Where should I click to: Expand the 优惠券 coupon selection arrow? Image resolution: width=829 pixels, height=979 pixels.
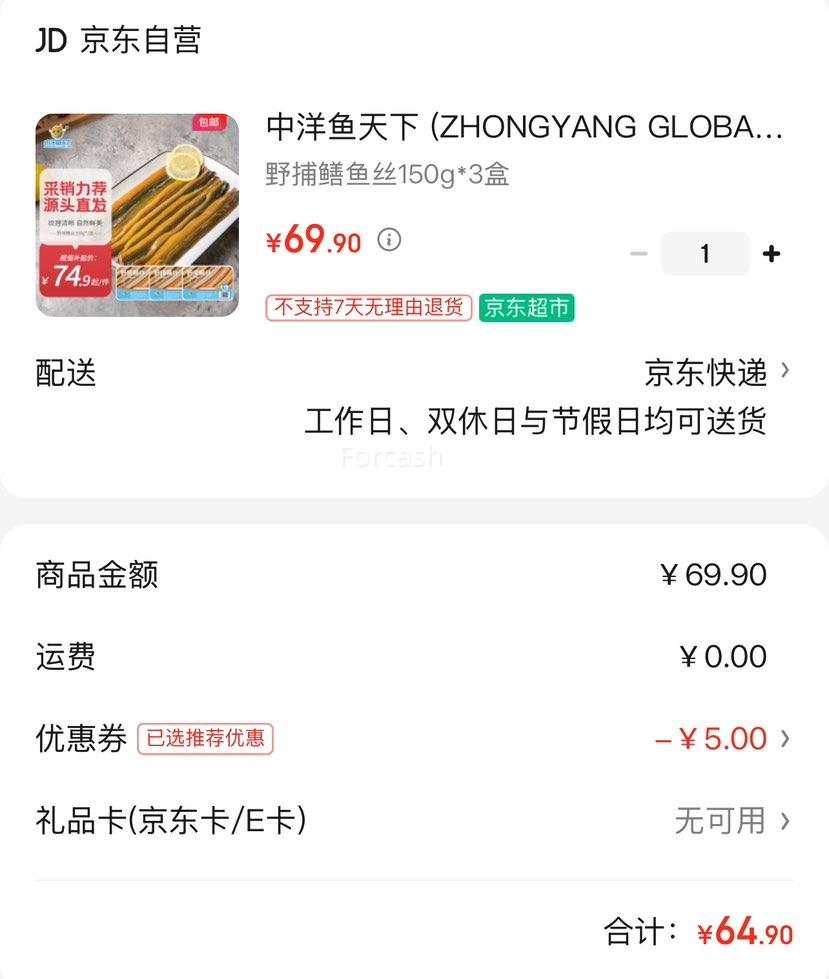785,738
